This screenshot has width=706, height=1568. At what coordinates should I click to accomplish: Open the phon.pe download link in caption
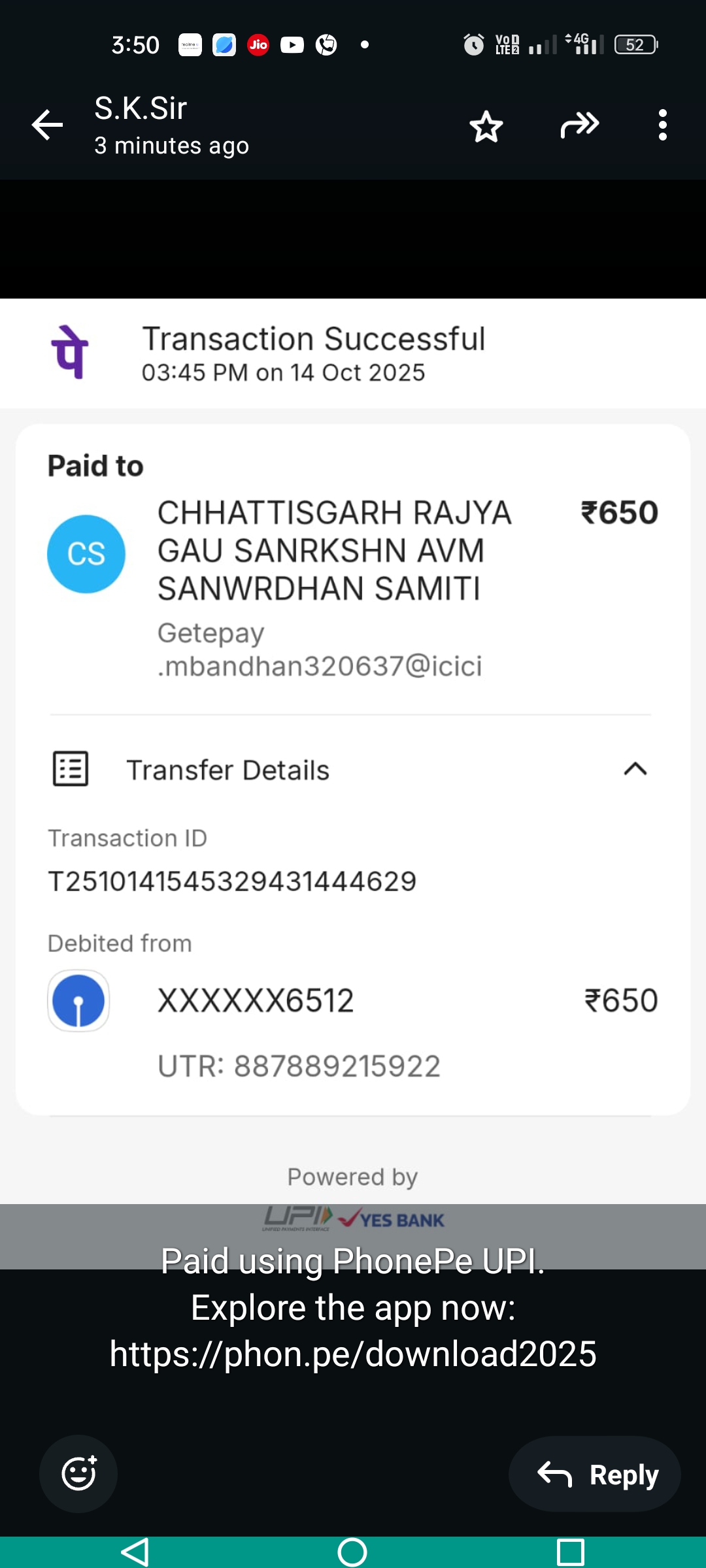[x=353, y=1354]
